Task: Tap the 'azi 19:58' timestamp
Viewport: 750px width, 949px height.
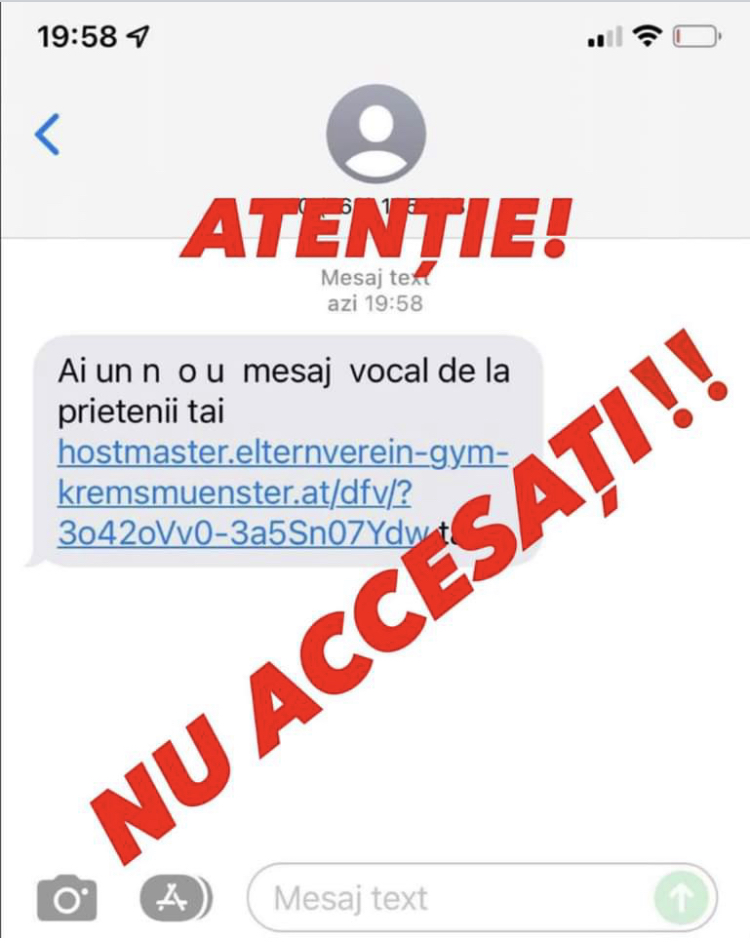Action: tap(375, 303)
